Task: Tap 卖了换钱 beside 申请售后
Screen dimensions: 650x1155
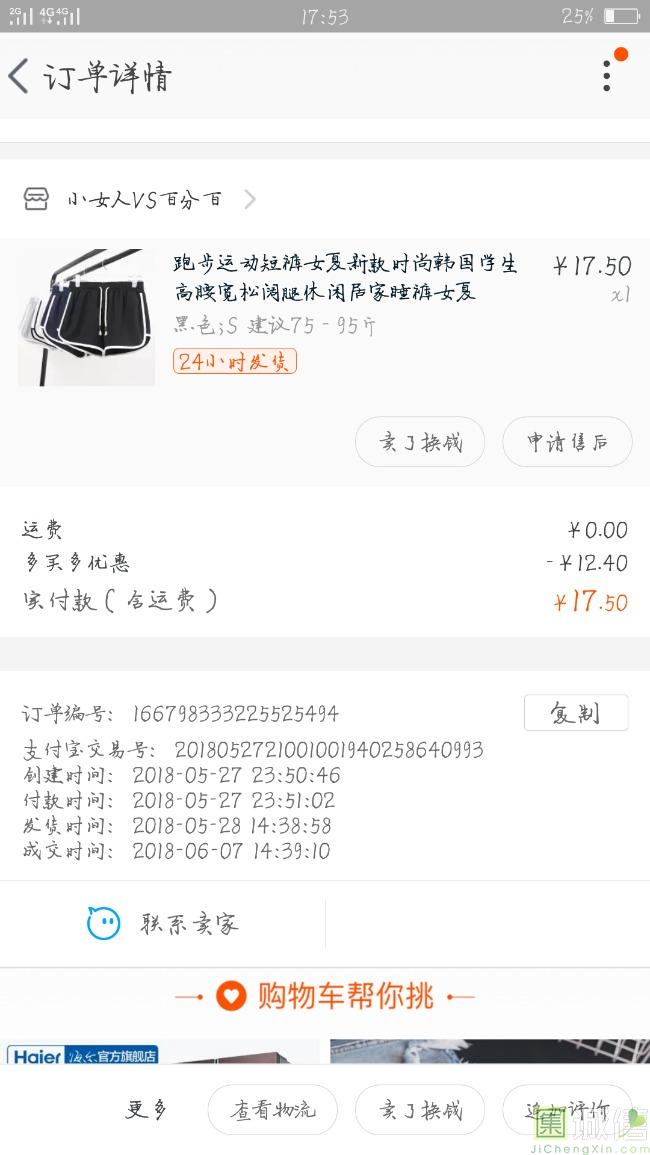Action: point(420,442)
